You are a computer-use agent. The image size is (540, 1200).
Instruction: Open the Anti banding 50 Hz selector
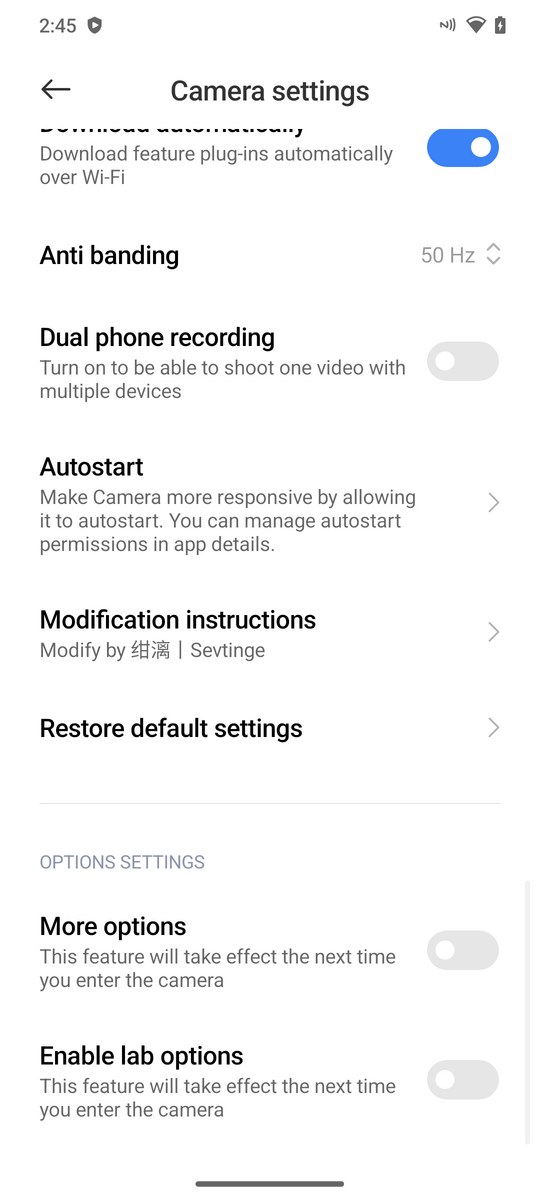[460, 255]
